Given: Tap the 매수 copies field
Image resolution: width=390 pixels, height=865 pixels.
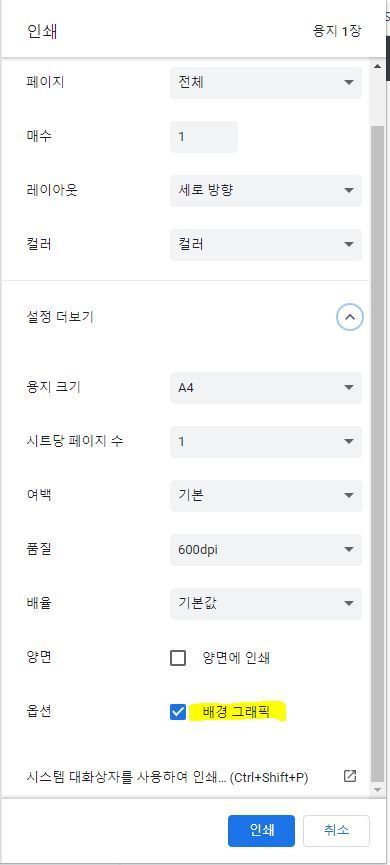Looking at the screenshot, I should 204,136.
